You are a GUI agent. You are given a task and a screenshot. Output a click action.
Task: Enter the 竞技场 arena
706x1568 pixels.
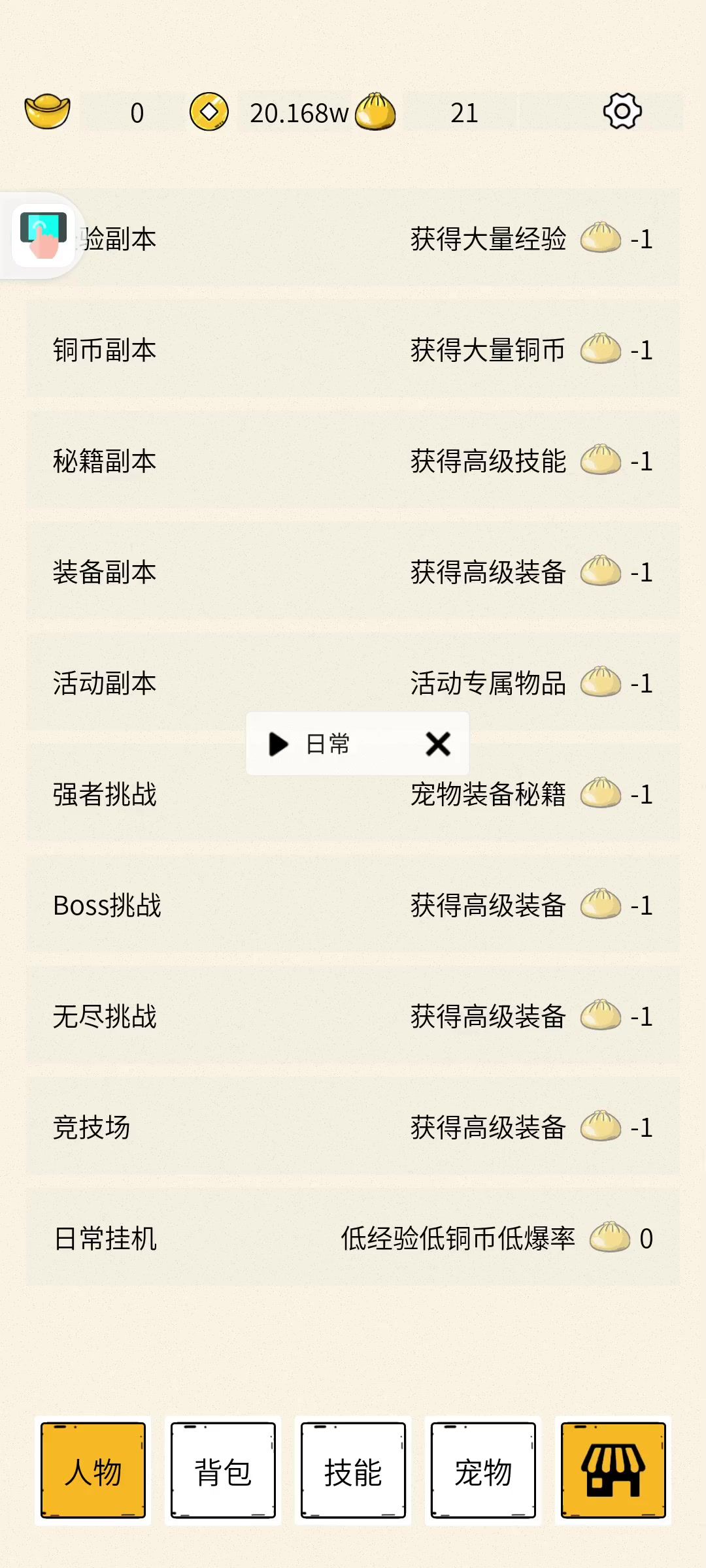tap(353, 1128)
